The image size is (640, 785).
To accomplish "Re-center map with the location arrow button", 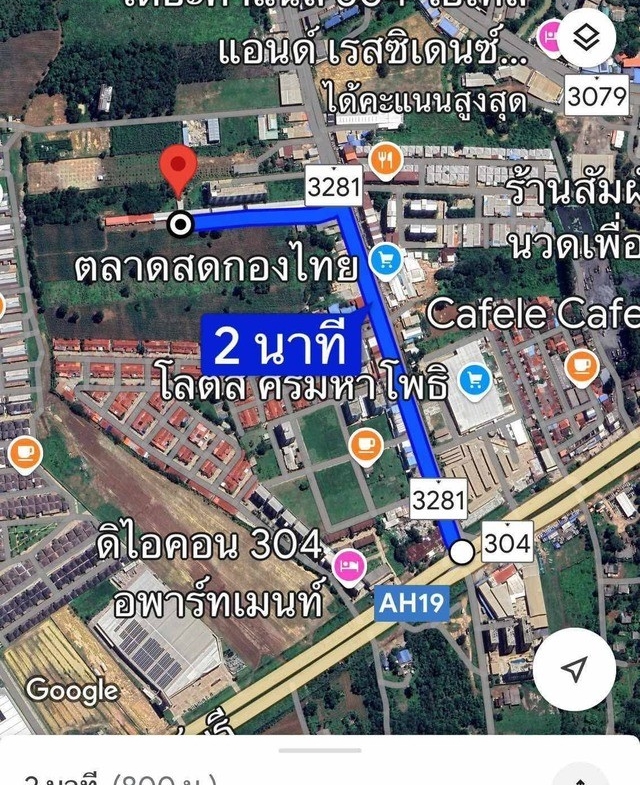I will 574,669.
